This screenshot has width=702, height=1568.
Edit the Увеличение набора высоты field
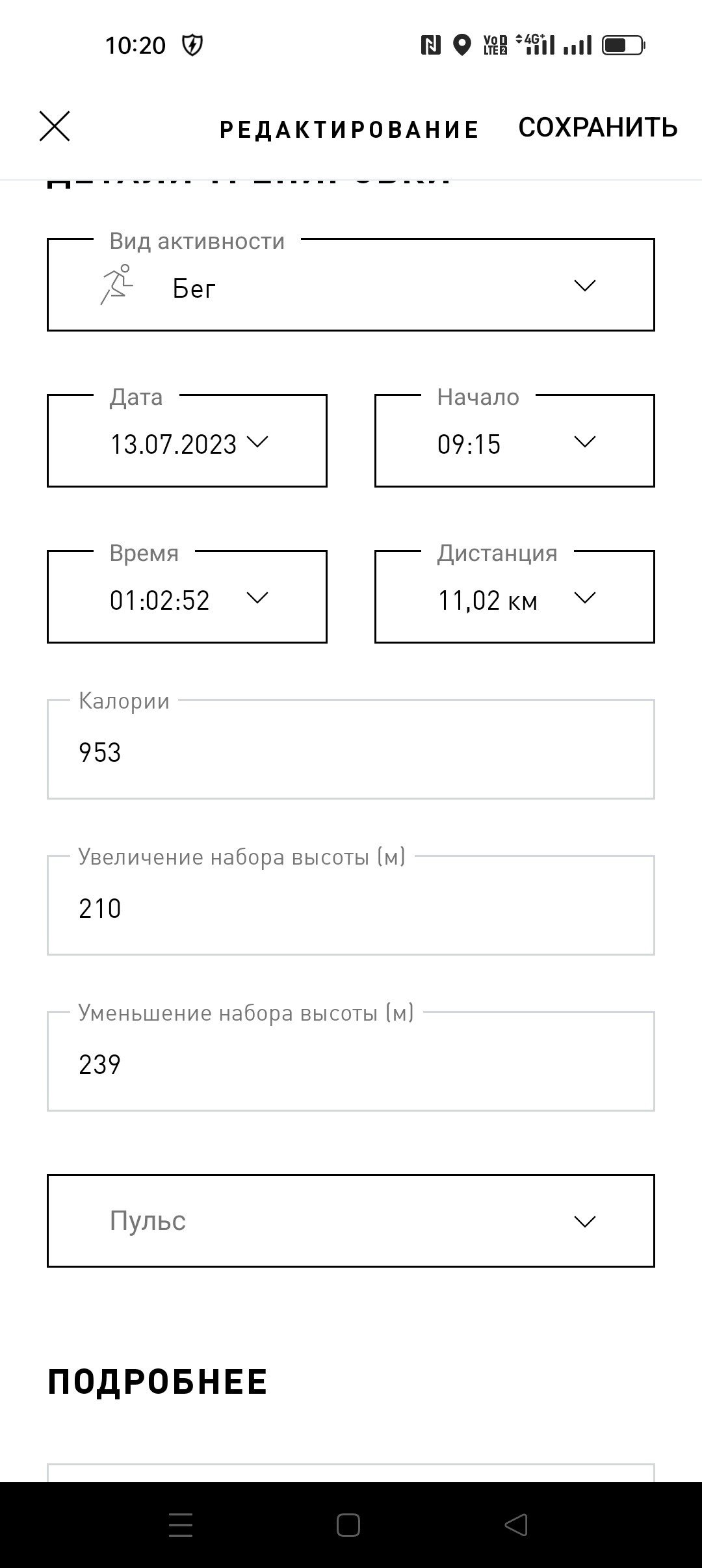tap(351, 906)
